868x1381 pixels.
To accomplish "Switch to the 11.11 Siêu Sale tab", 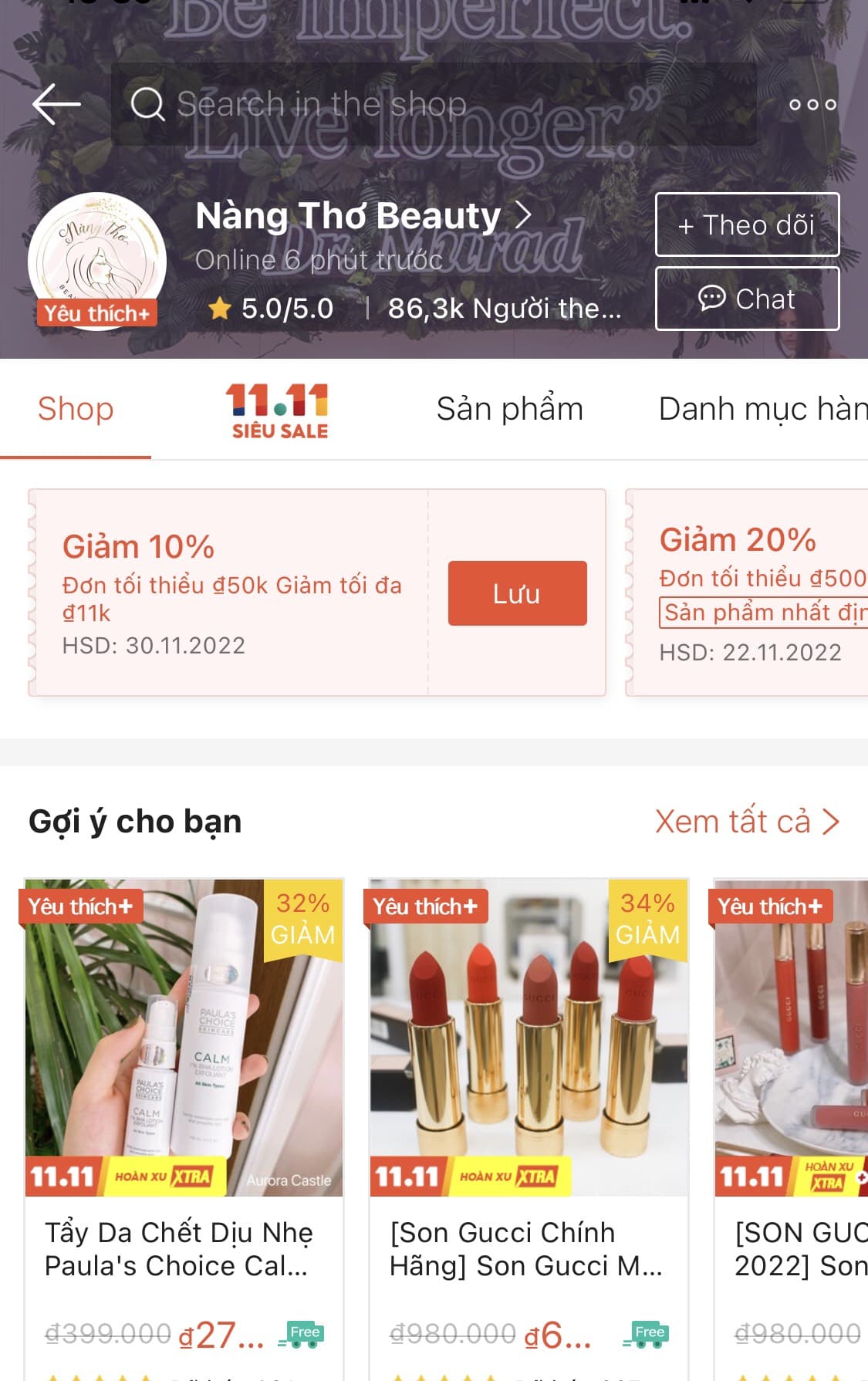I will tap(279, 410).
